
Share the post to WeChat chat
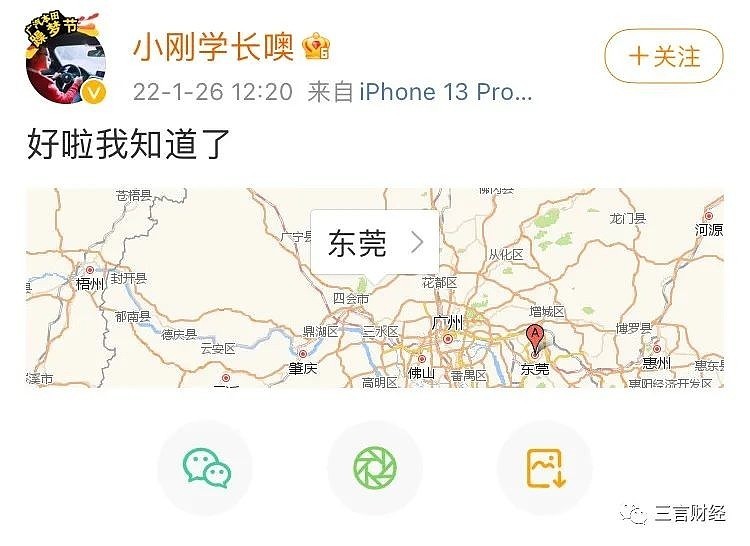click(206, 468)
